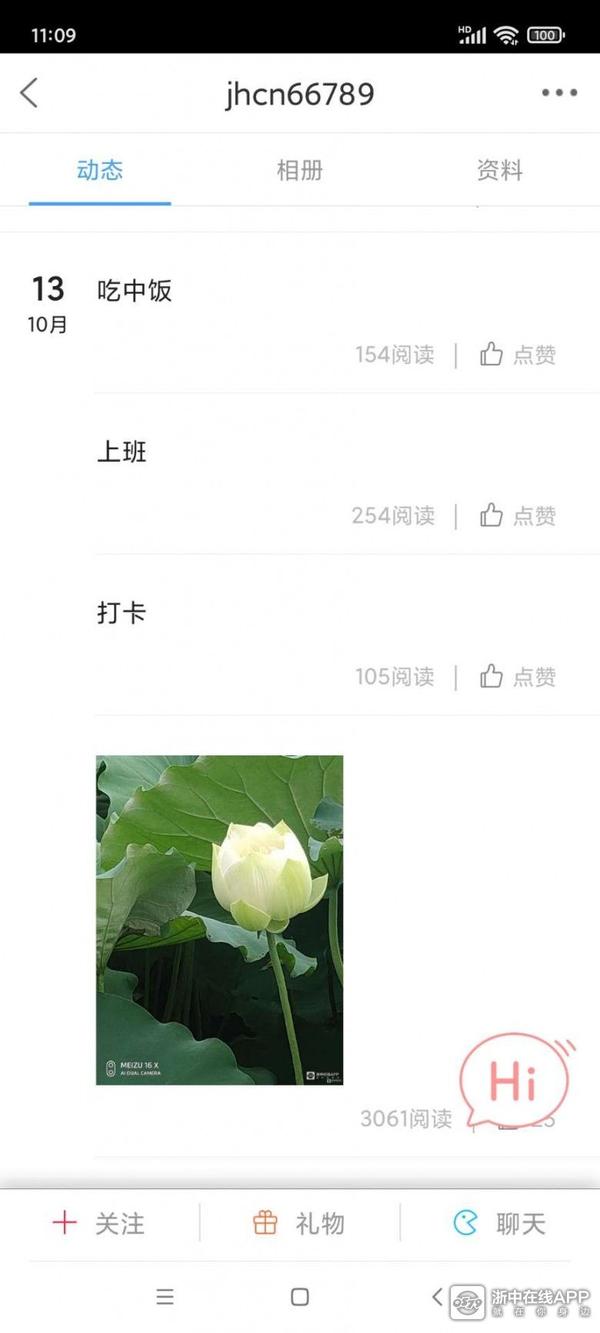Open the 上班 post
600x1333 pixels.
click(122, 452)
